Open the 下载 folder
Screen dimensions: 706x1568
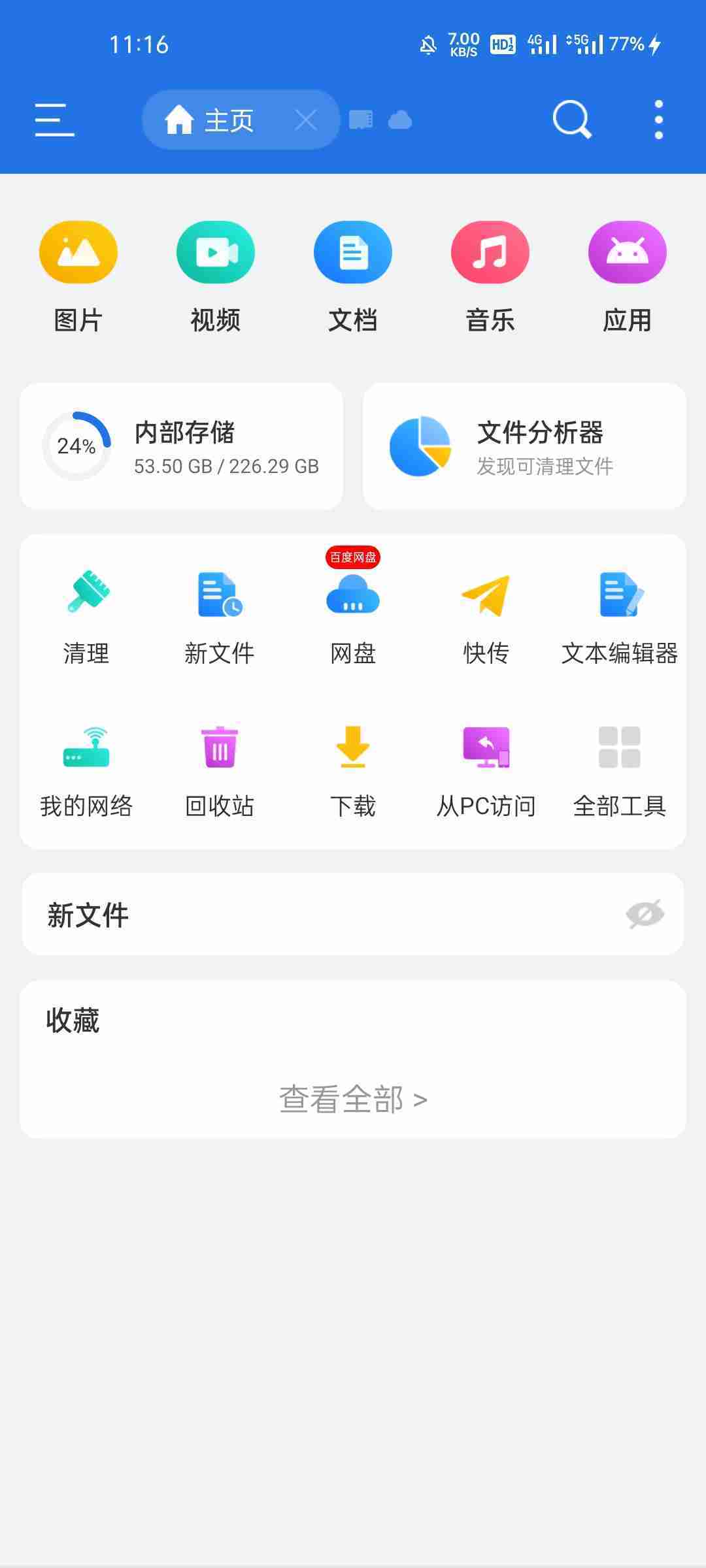tap(353, 772)
